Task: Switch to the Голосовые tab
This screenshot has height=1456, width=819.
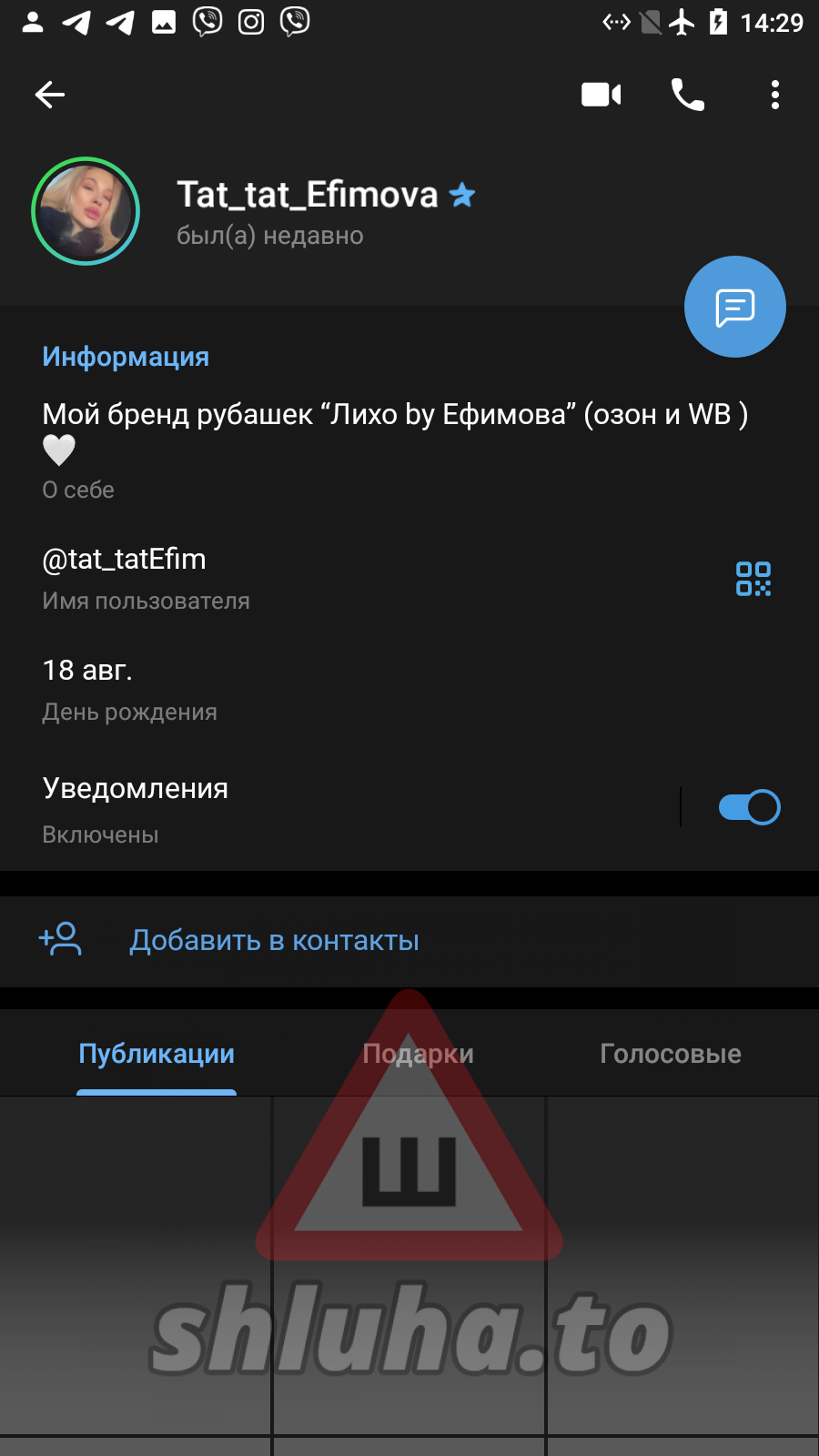Action: point(670,1054)
